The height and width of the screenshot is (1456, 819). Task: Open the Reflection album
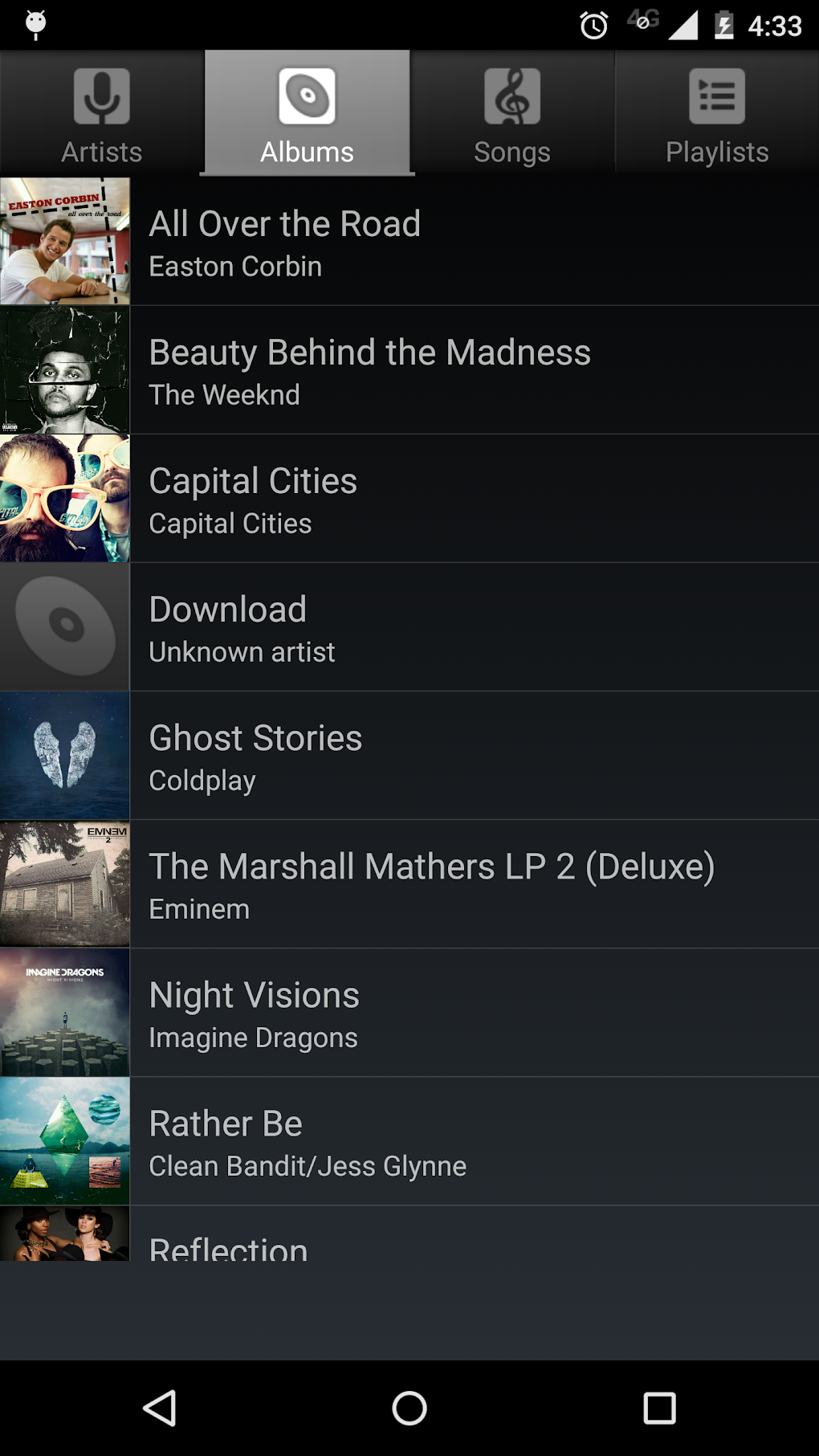coord(409,1237)
